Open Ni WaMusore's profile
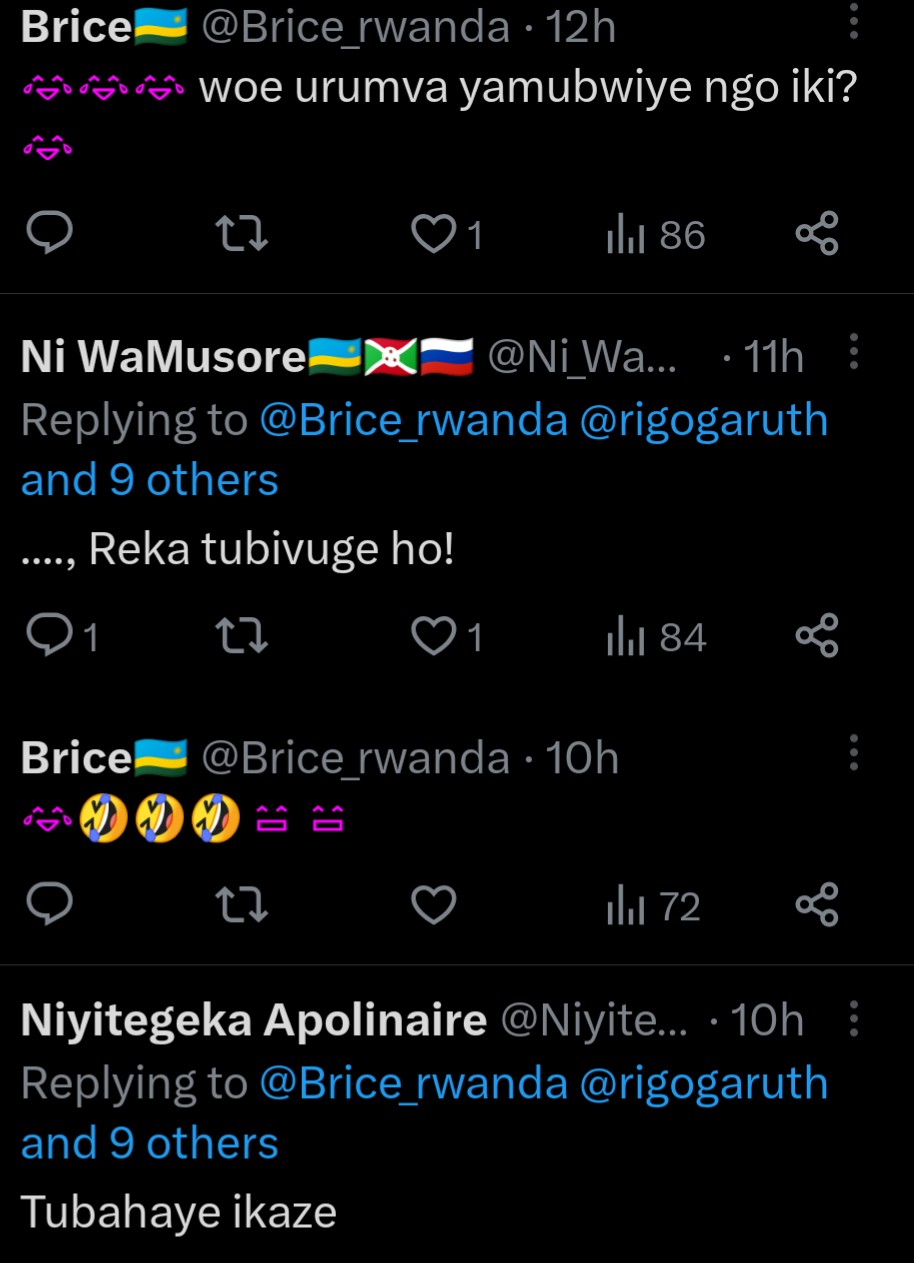The image size is (914, 1263). point(163,357)
